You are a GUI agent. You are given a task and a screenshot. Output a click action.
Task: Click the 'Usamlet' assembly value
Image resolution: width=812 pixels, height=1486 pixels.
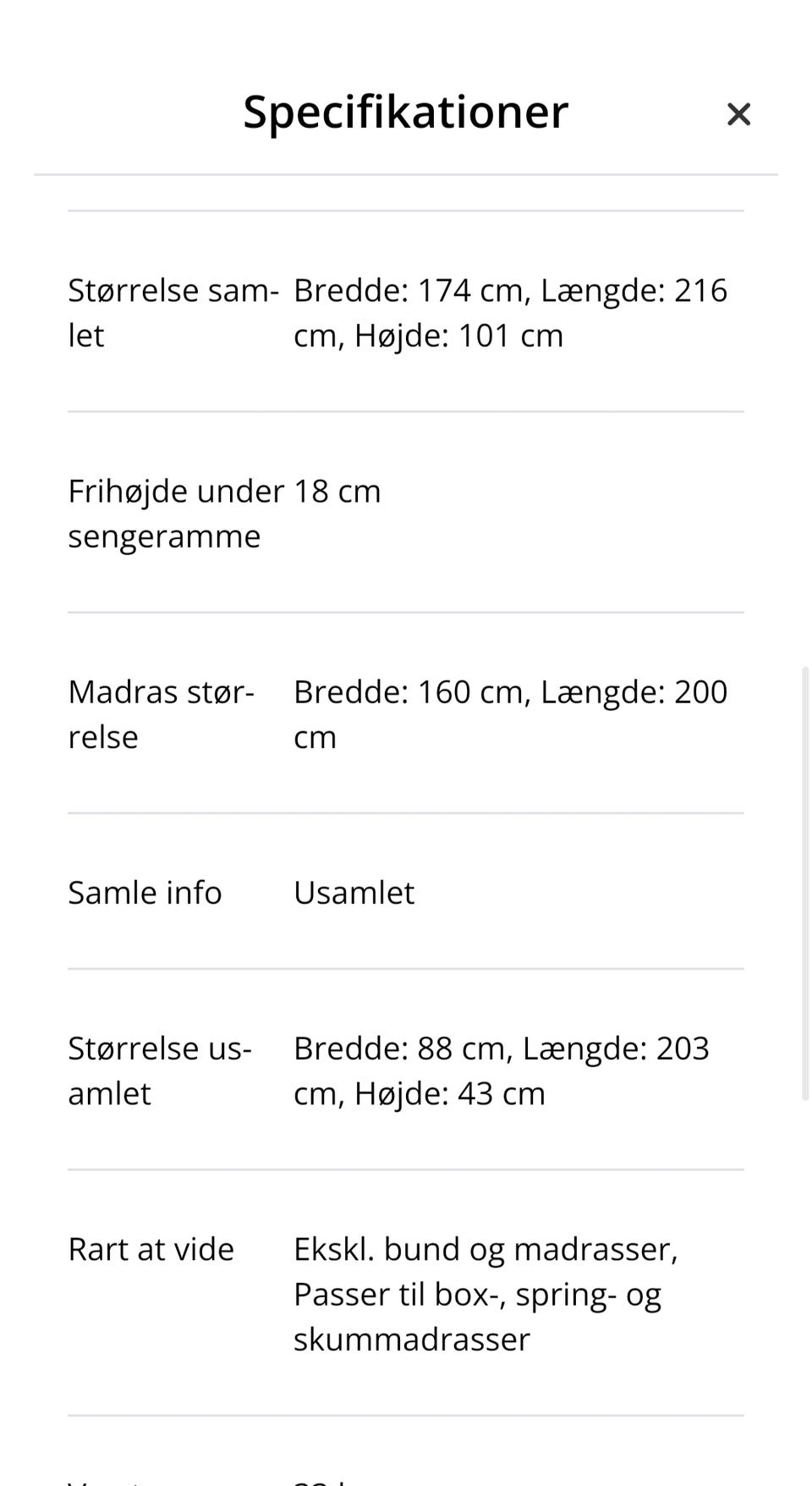point(354,892)
